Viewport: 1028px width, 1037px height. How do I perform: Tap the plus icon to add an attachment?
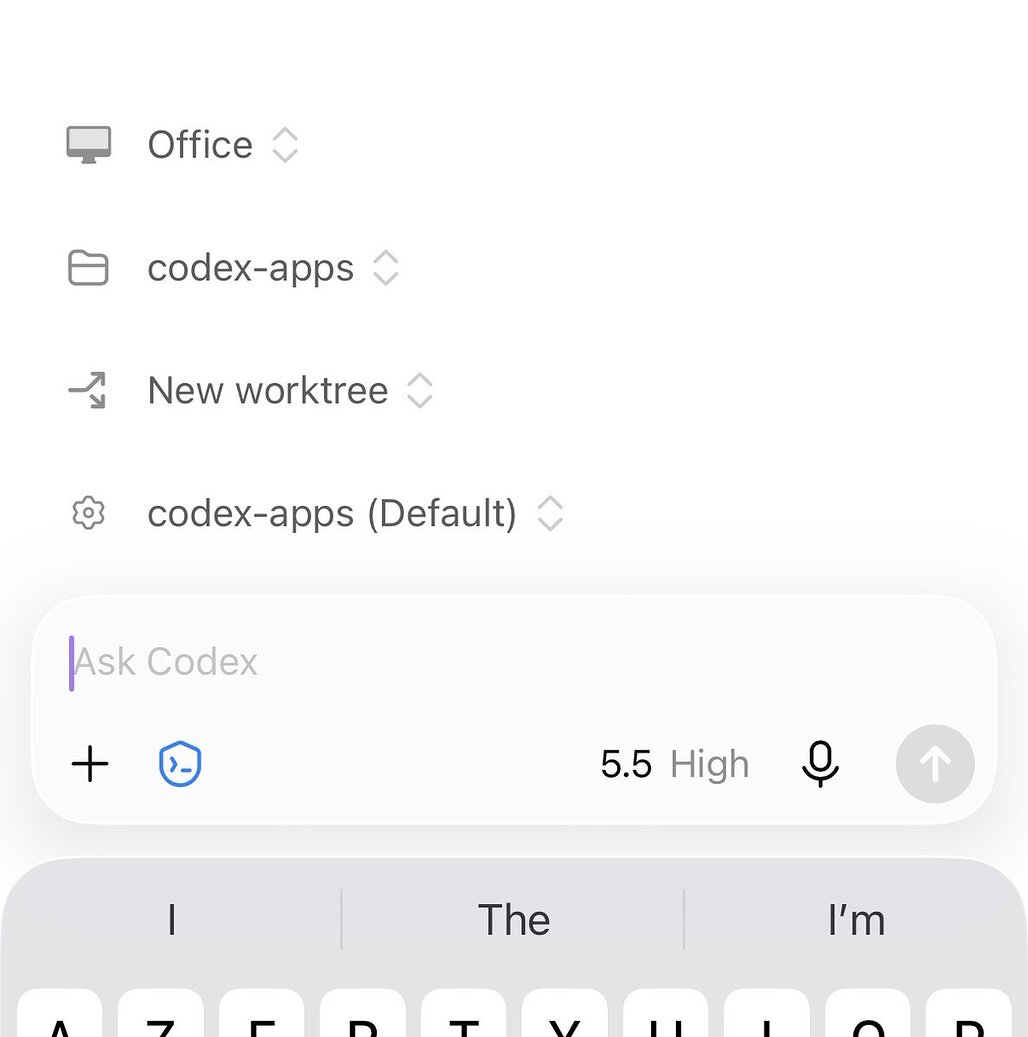(x=89, y=764)
